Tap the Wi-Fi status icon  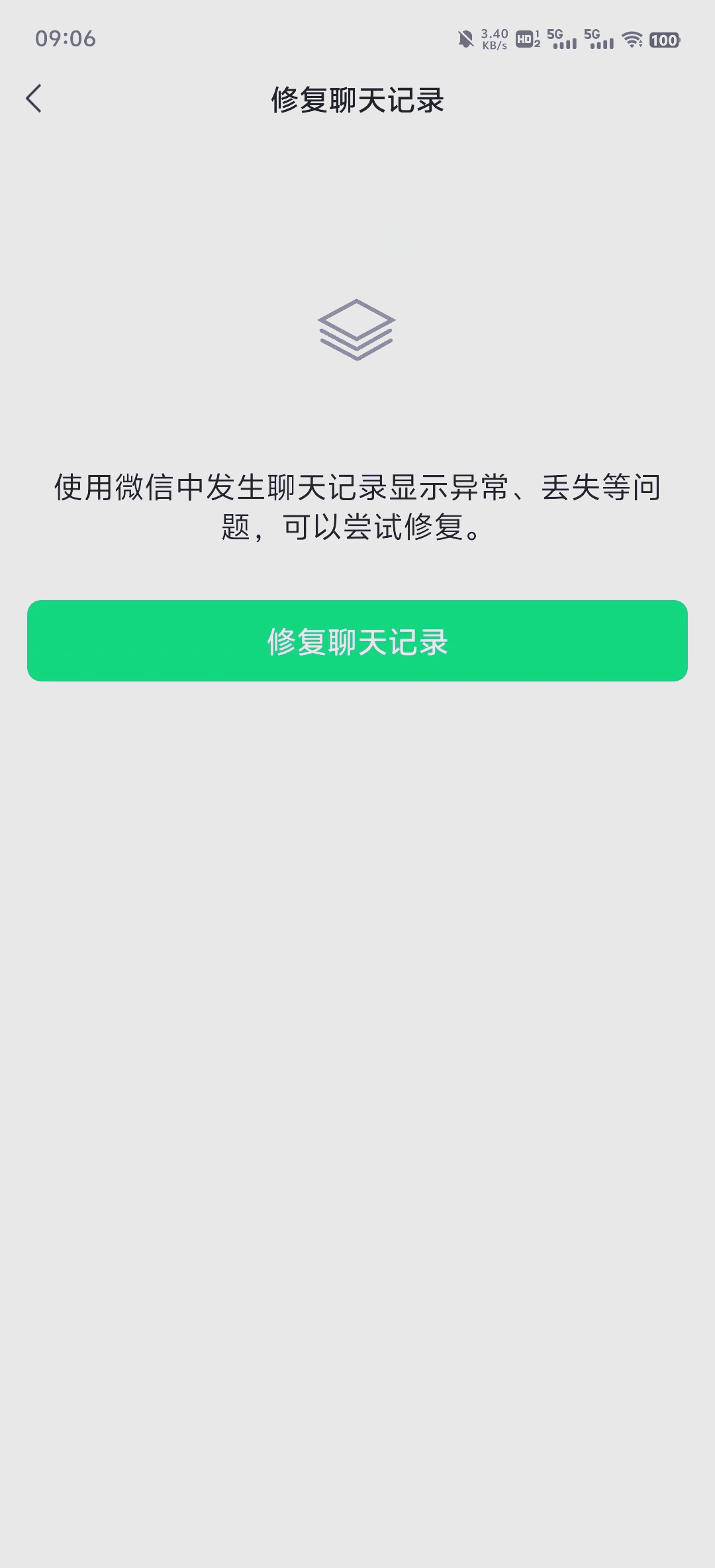632,40
